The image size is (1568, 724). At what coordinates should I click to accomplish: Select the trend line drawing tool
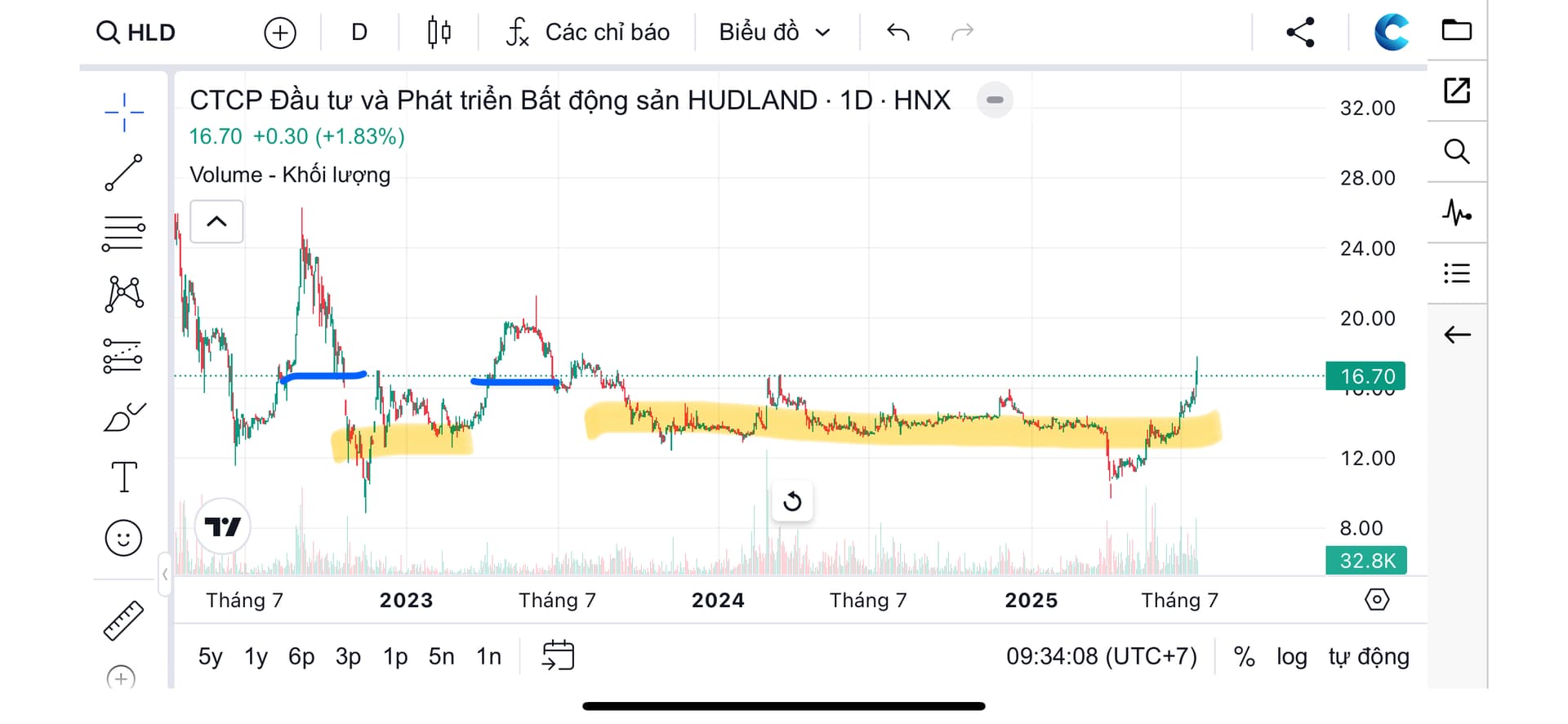124,173
